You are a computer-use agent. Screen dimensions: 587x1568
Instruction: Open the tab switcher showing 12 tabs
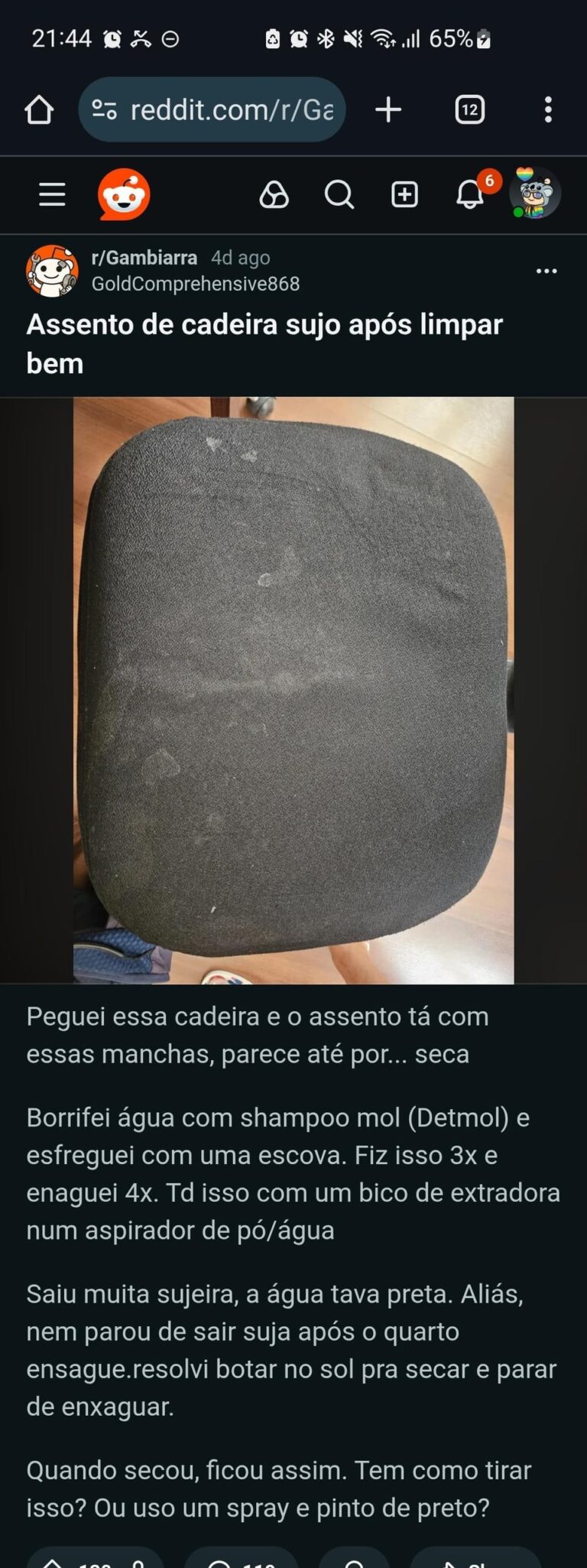(x=469, y=110)
